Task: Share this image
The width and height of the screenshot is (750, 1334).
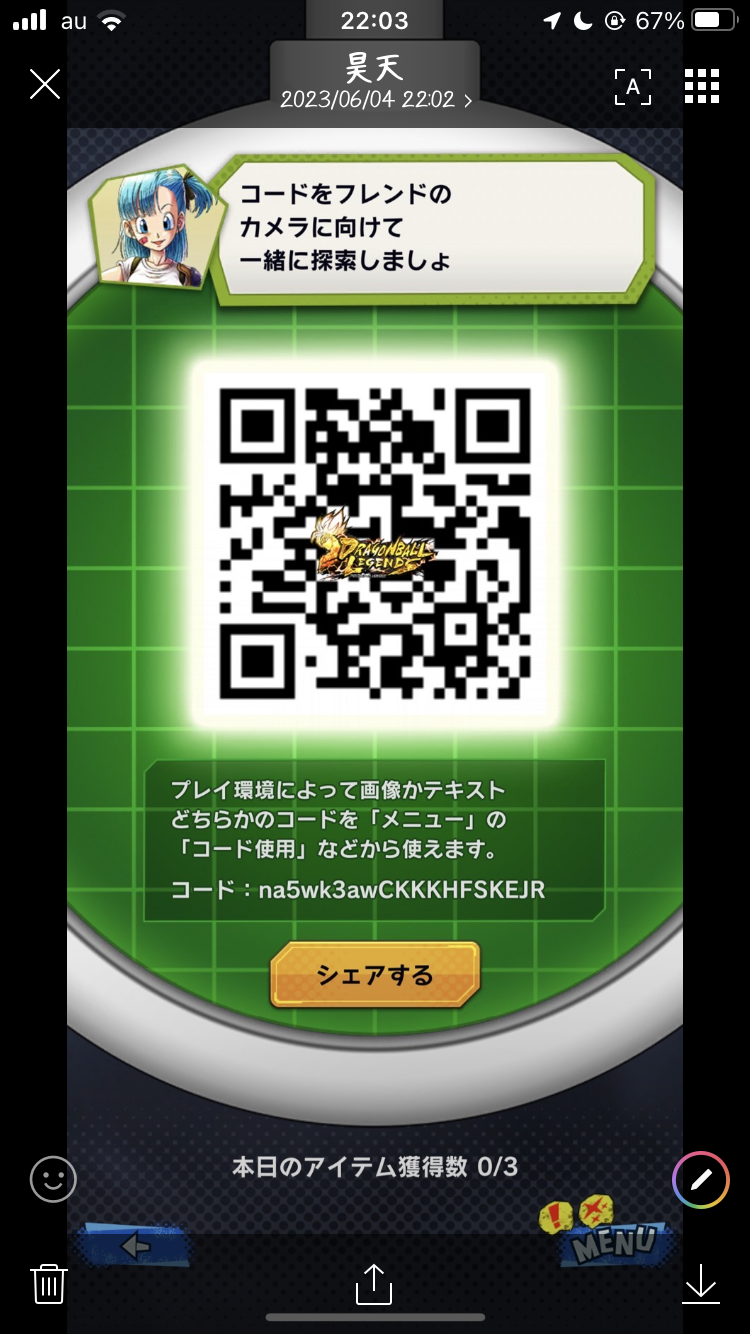Action: pyautogui.click(x=374, y=1283)
